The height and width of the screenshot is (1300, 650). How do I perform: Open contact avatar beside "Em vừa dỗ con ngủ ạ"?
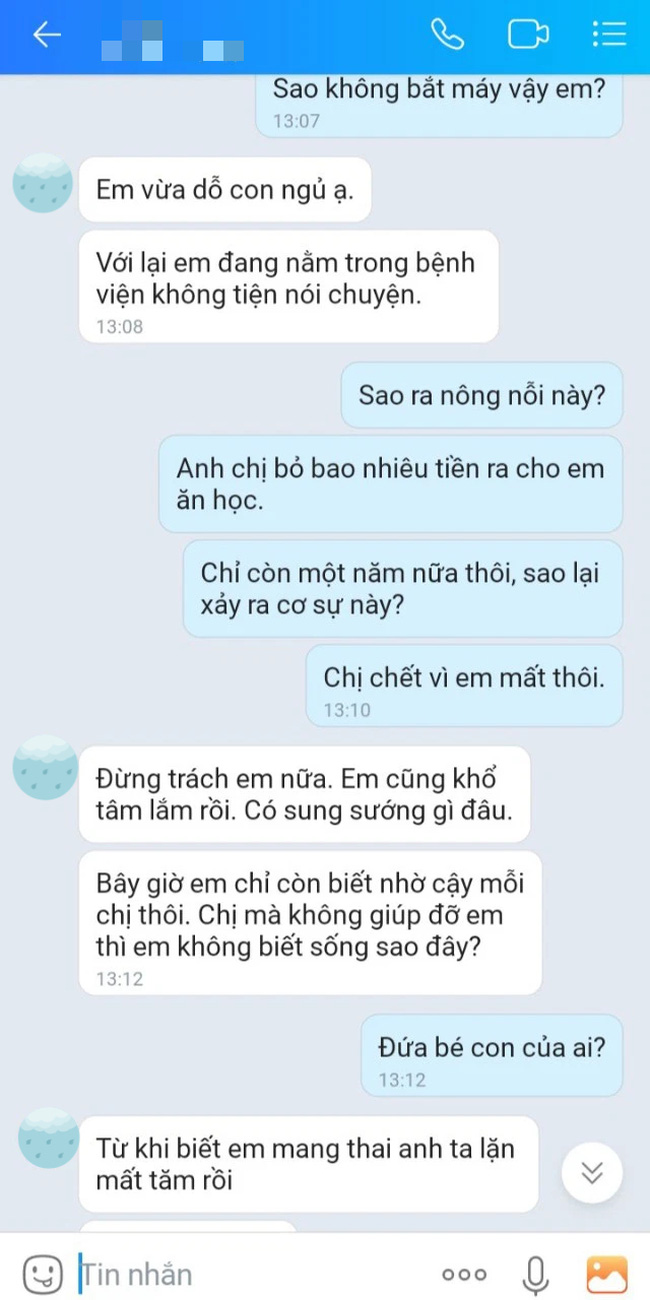[42, 183]
